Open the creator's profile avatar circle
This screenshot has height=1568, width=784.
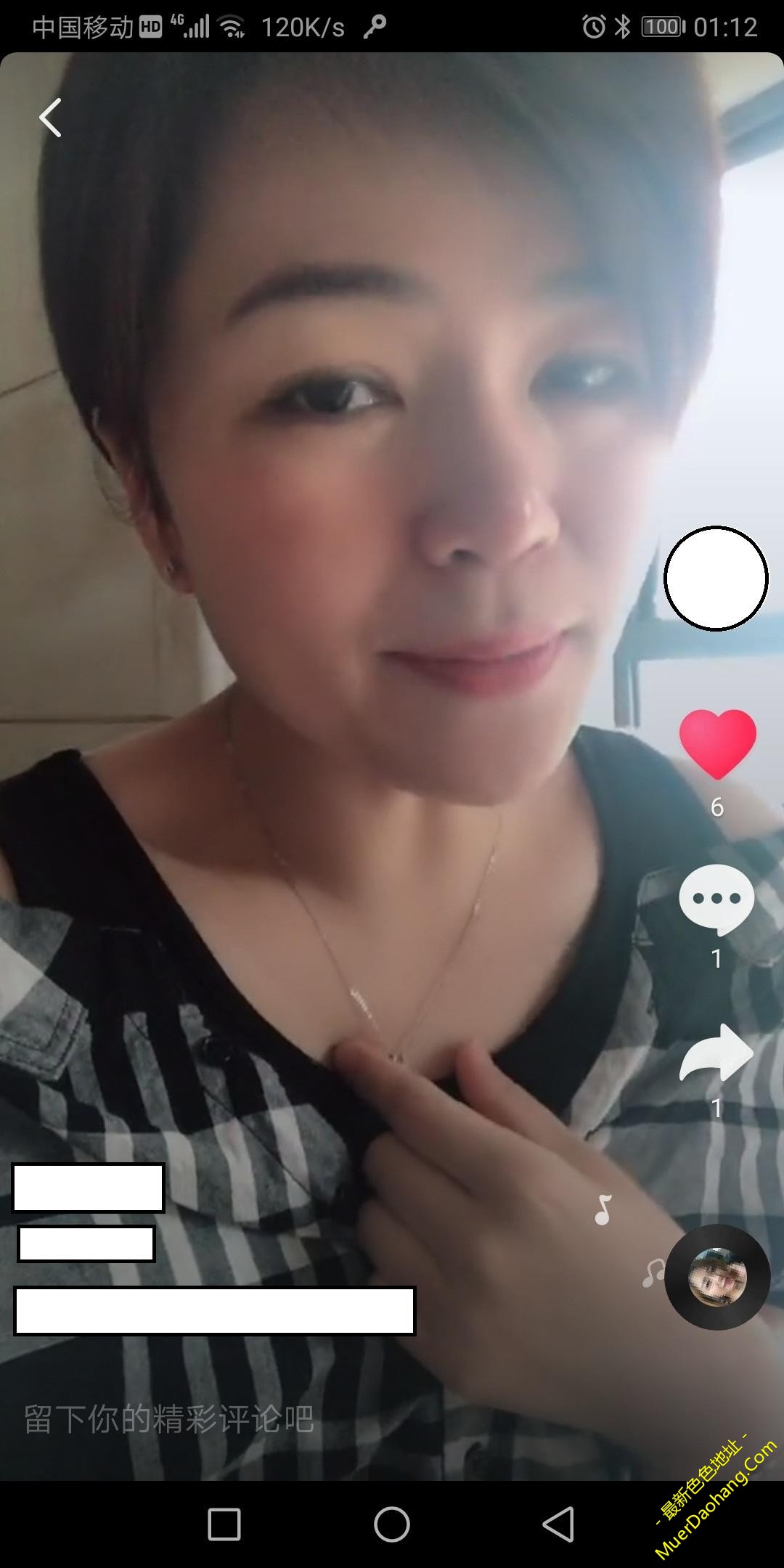(716, 579)
